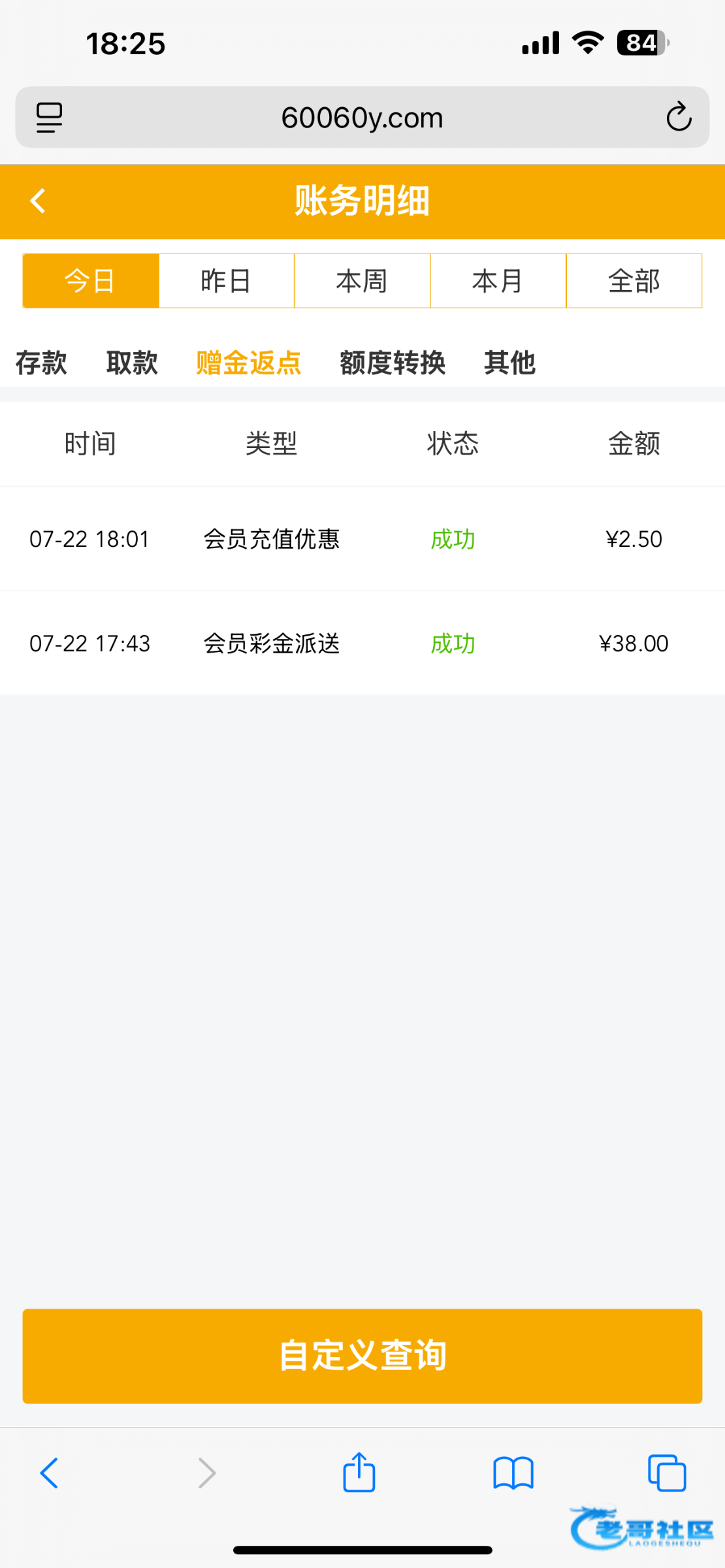
Task: Tap the 自定义查询 button
Action: point(362,1356)
